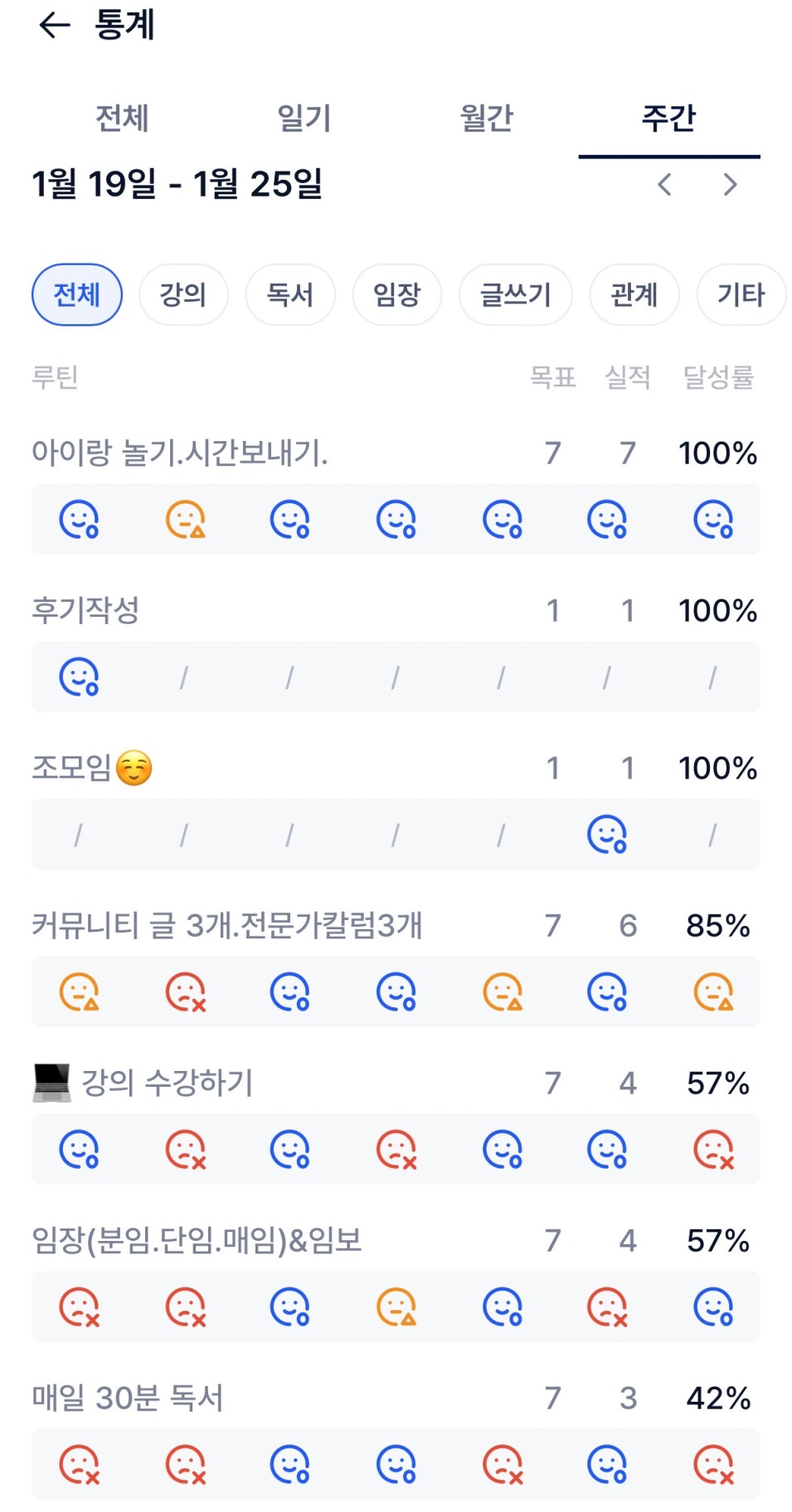
Task: Select the 전체 category chip
Action: [x=77, y=294]
